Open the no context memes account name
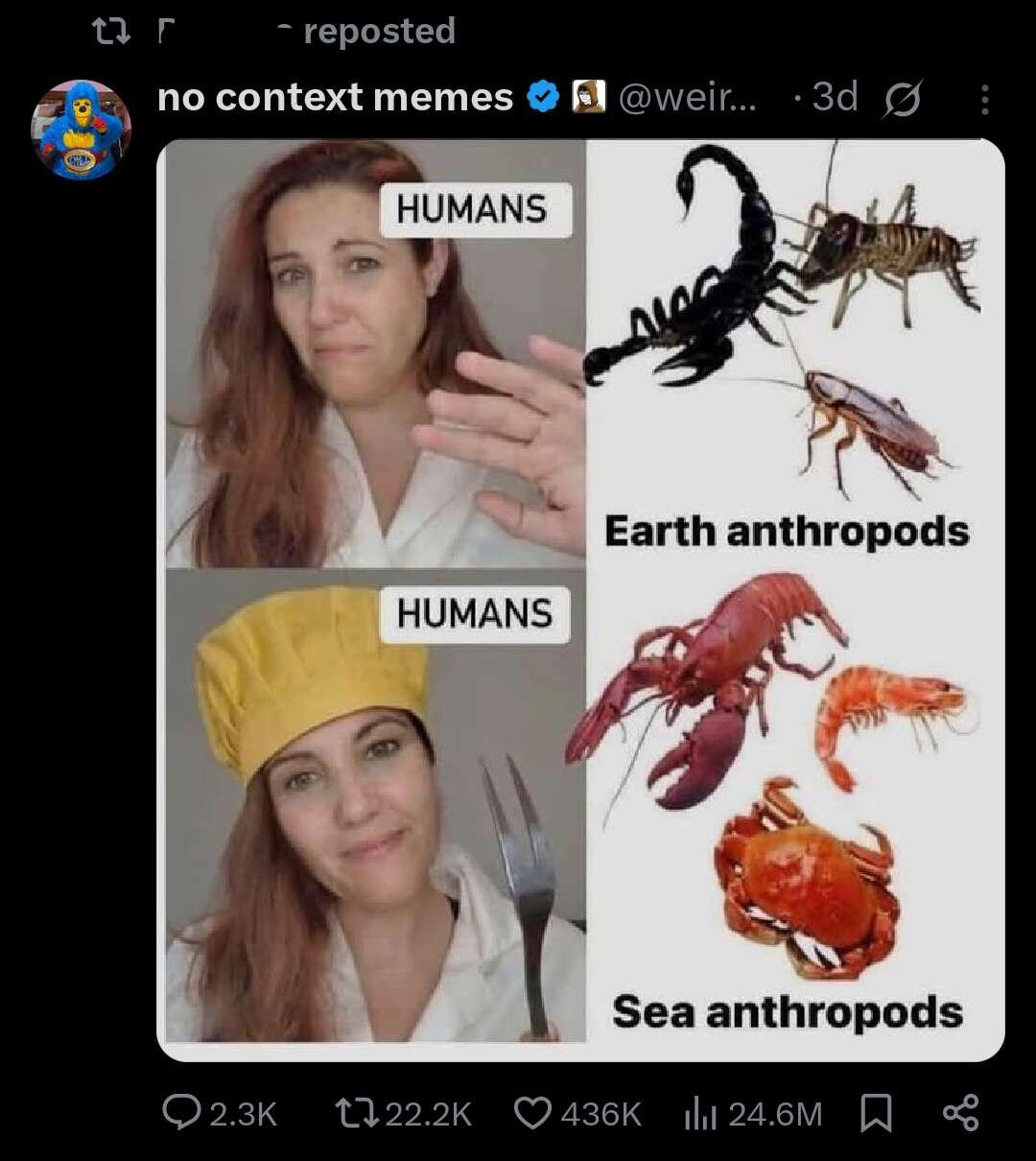 [335, 97]
